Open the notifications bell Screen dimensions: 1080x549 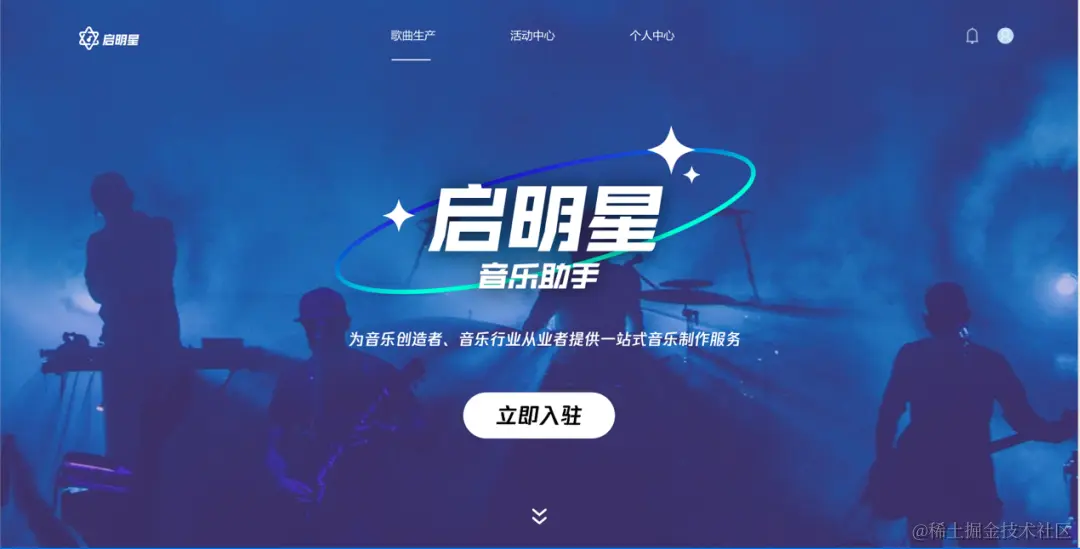(x=972, y=36)
